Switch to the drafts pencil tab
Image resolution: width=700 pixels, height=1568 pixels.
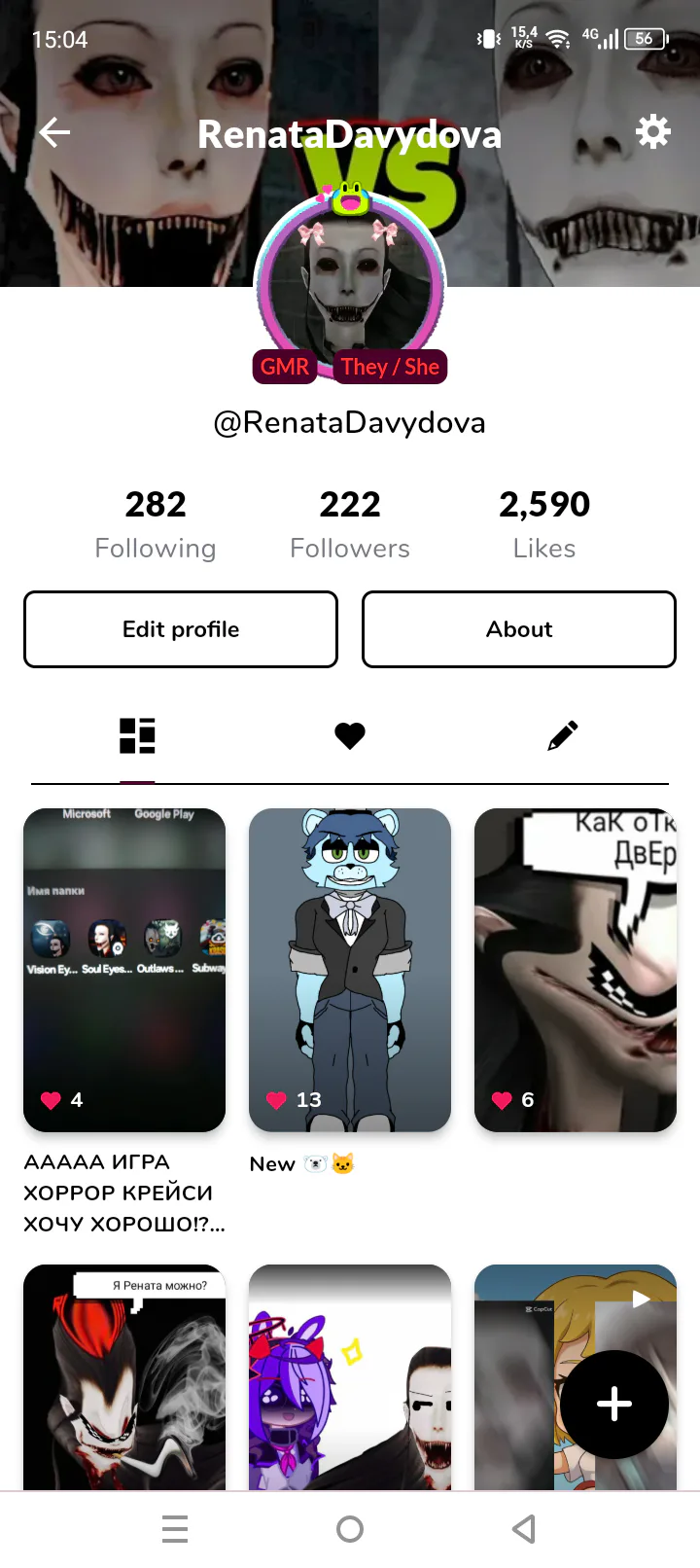[x=563, y=736]
